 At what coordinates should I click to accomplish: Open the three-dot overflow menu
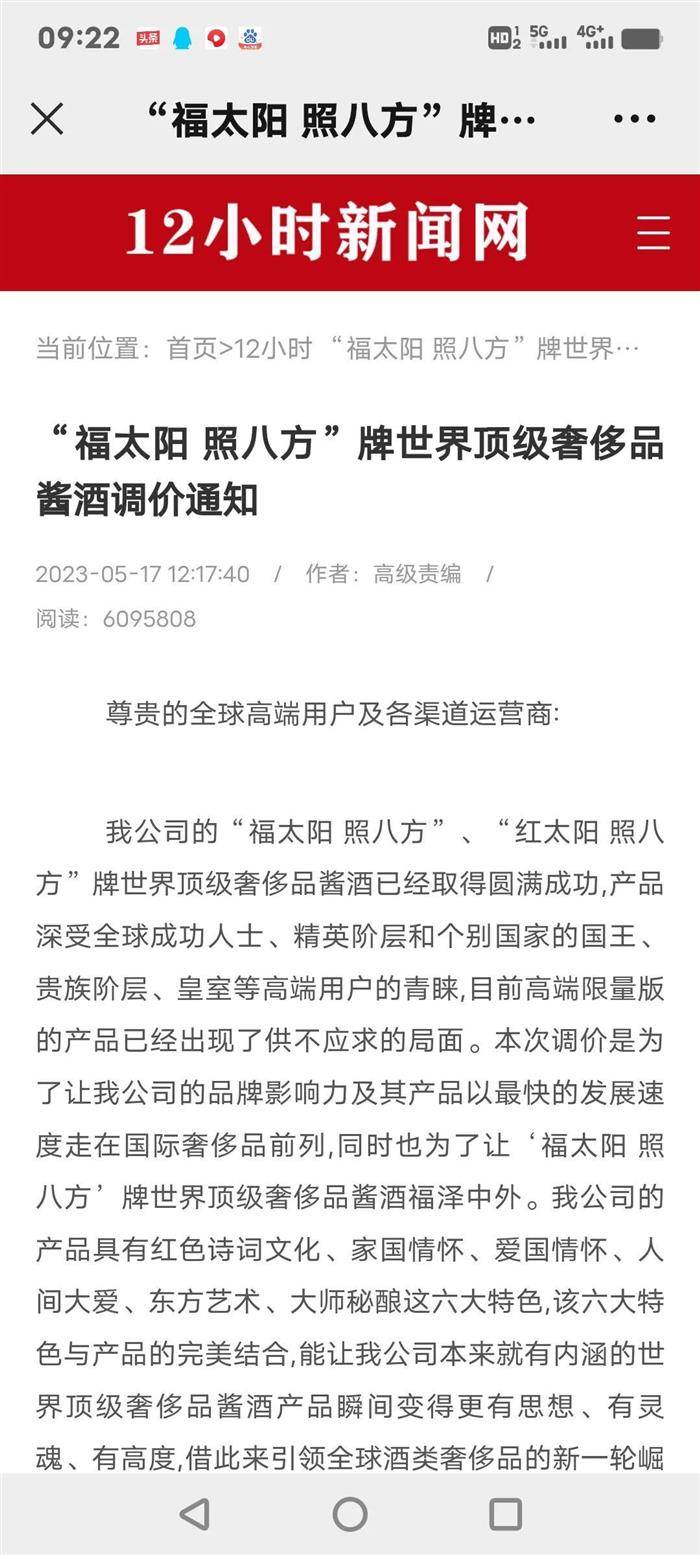(x=635, y=119)
